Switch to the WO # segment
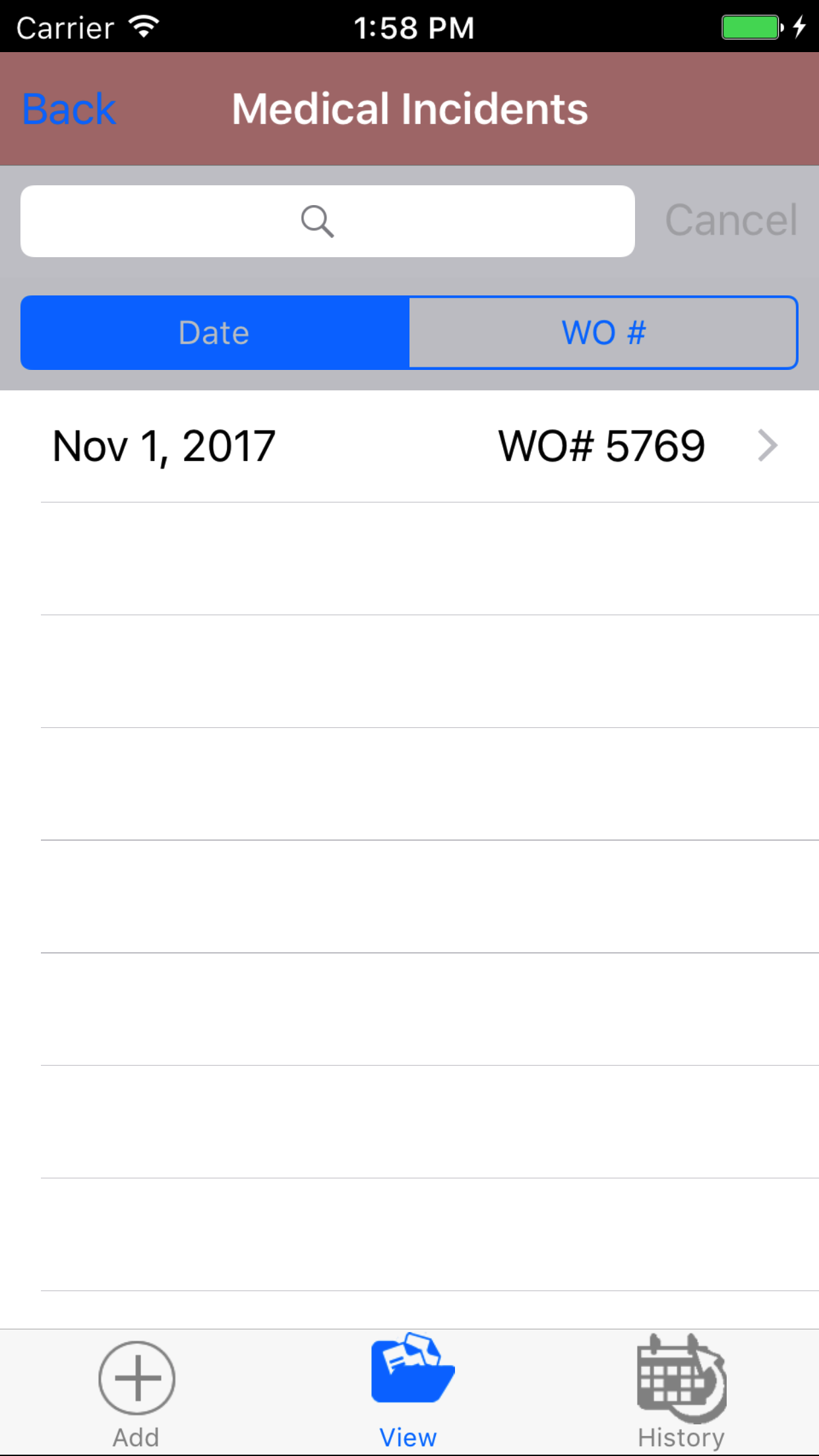 (603, 332)
